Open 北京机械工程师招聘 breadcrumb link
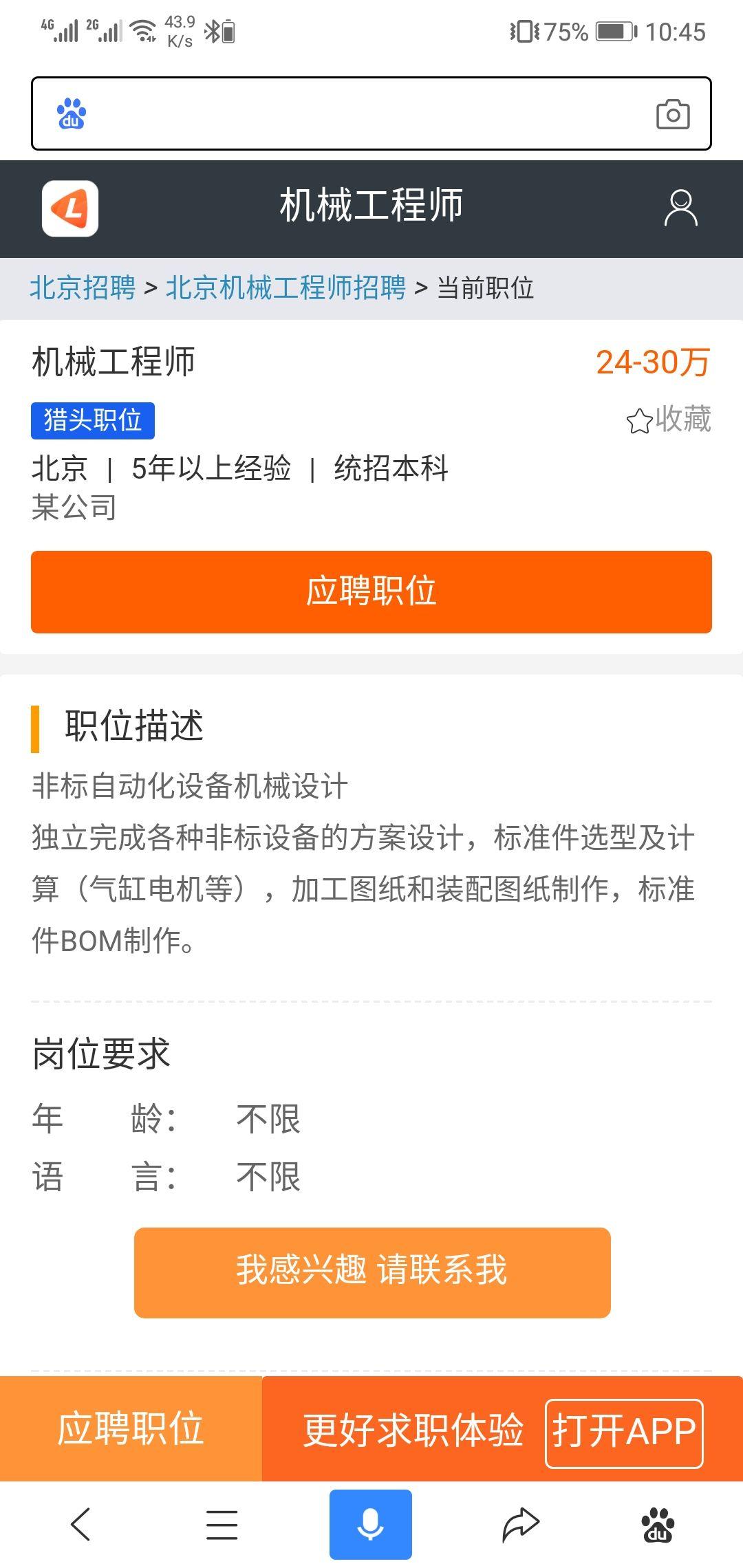 pos(286,287)
